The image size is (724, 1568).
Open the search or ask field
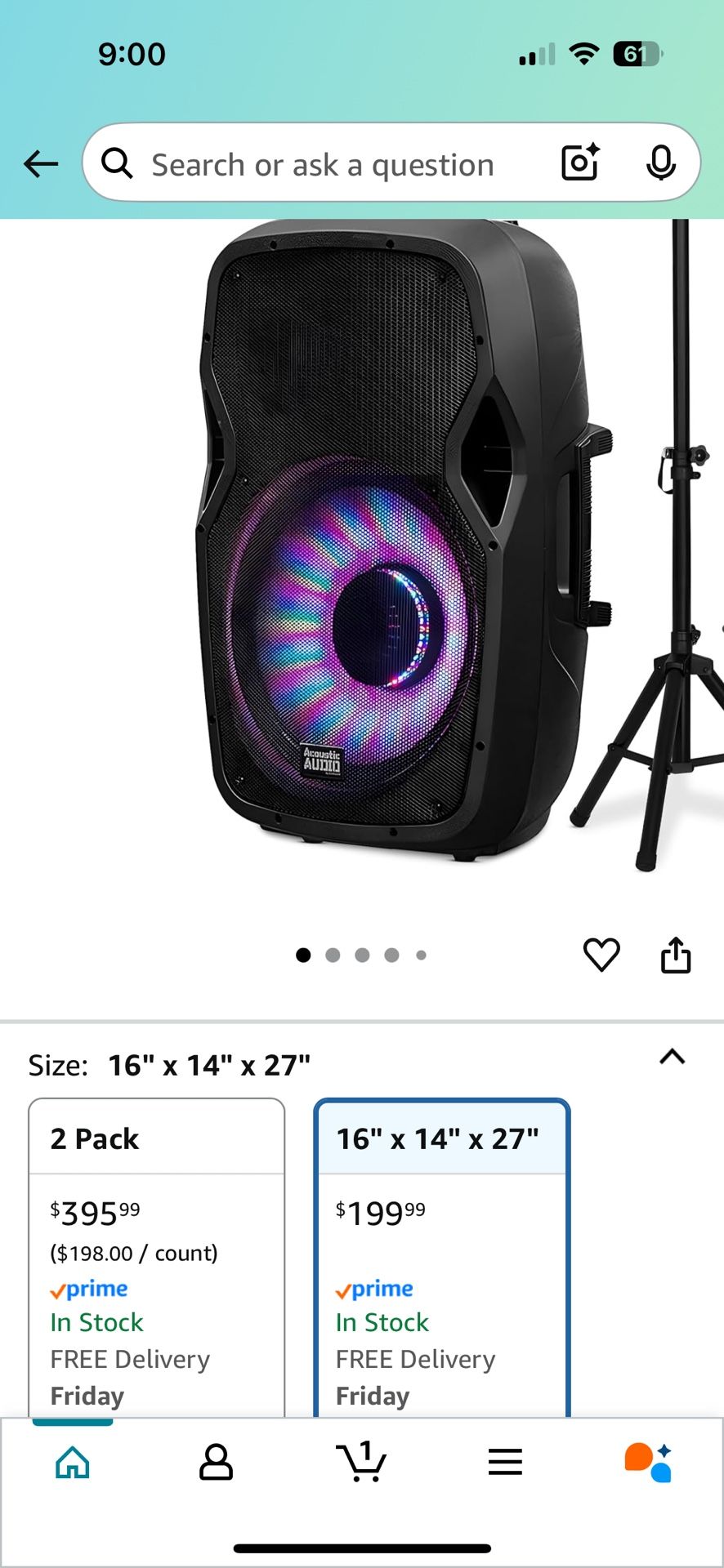(x=323, y=164)
